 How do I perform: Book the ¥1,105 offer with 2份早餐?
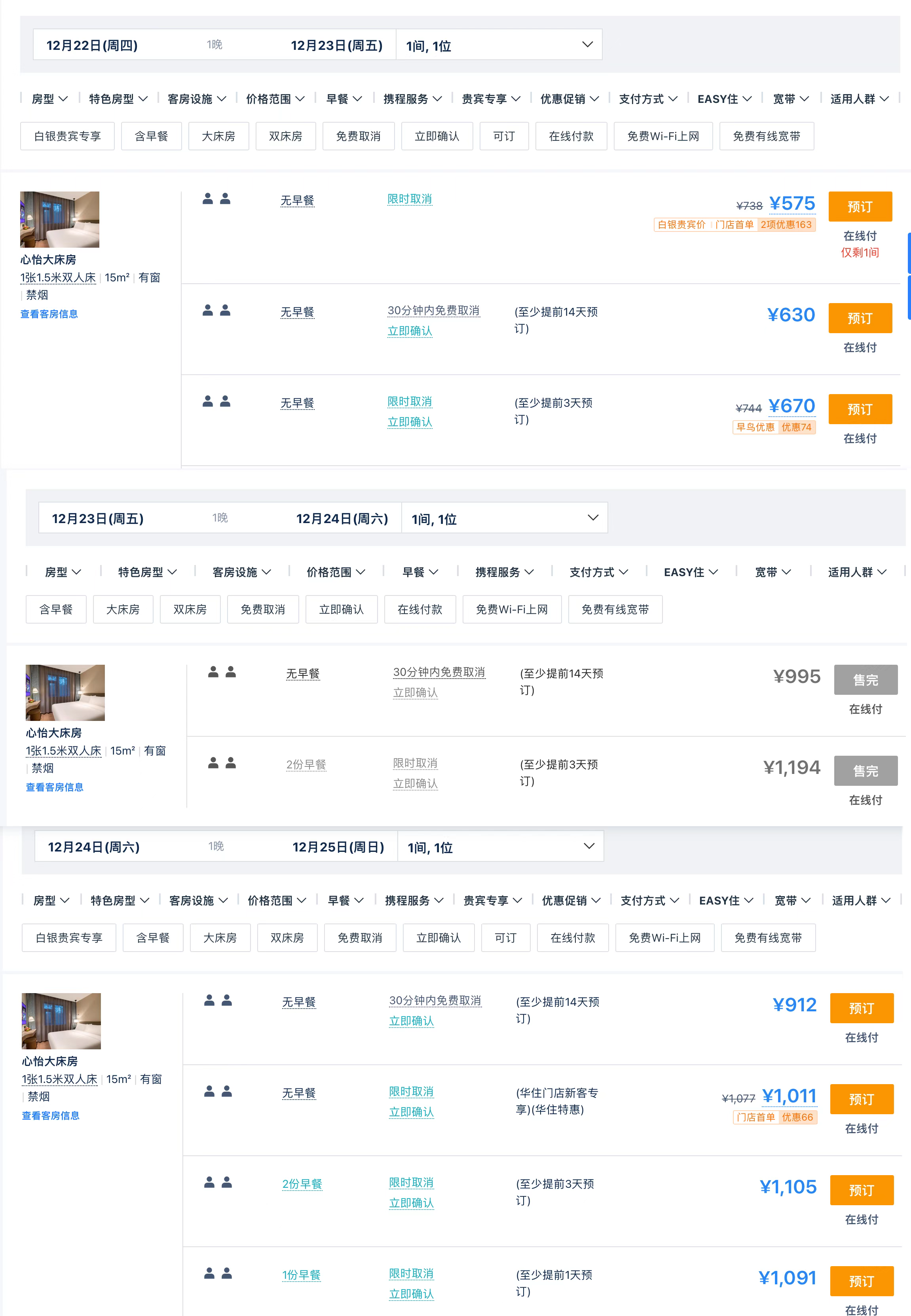click(x=862, y=1190)
